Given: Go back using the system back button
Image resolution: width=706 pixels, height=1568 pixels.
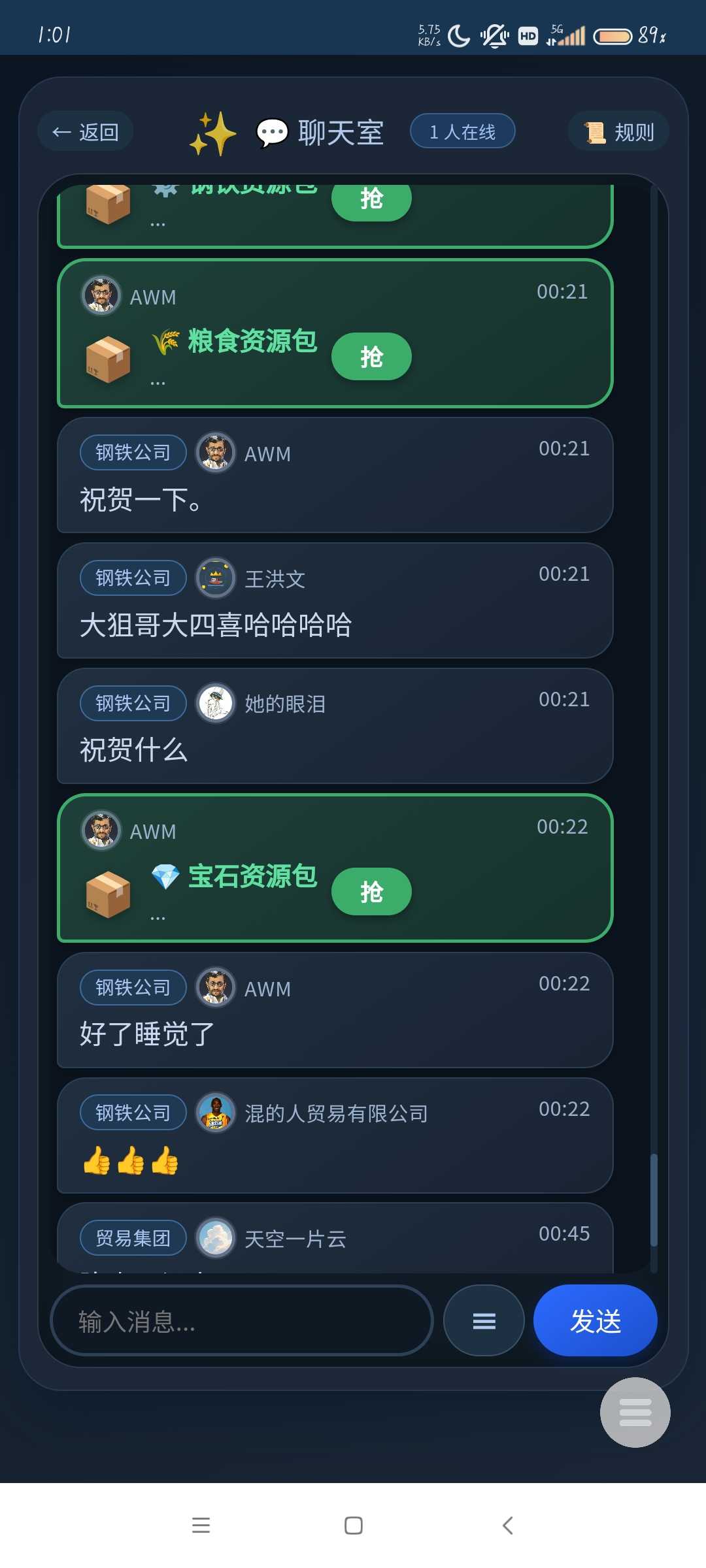Looking at the screenshot, I should coord(507,1526).
